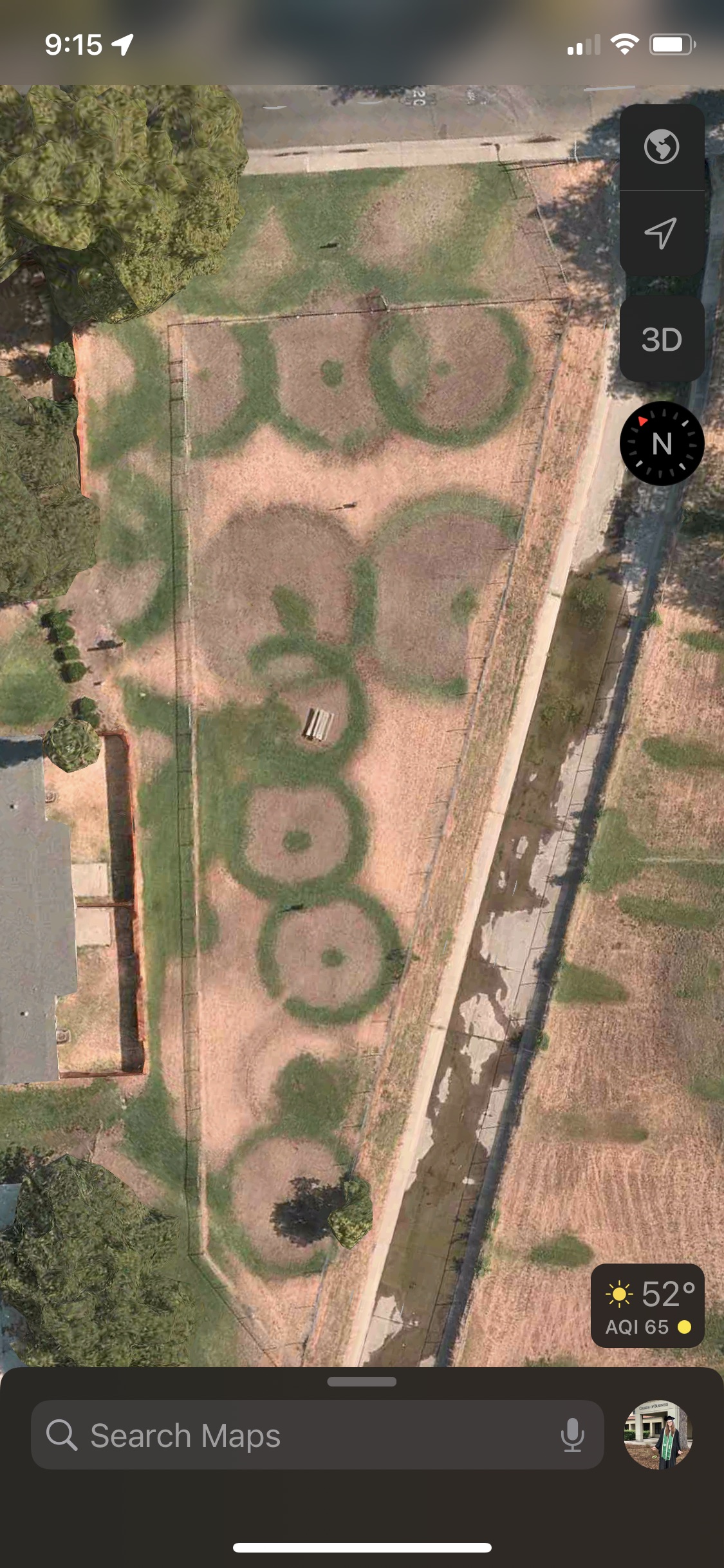
Task: Switch map display mode via globe button
Action: (660, 147)
